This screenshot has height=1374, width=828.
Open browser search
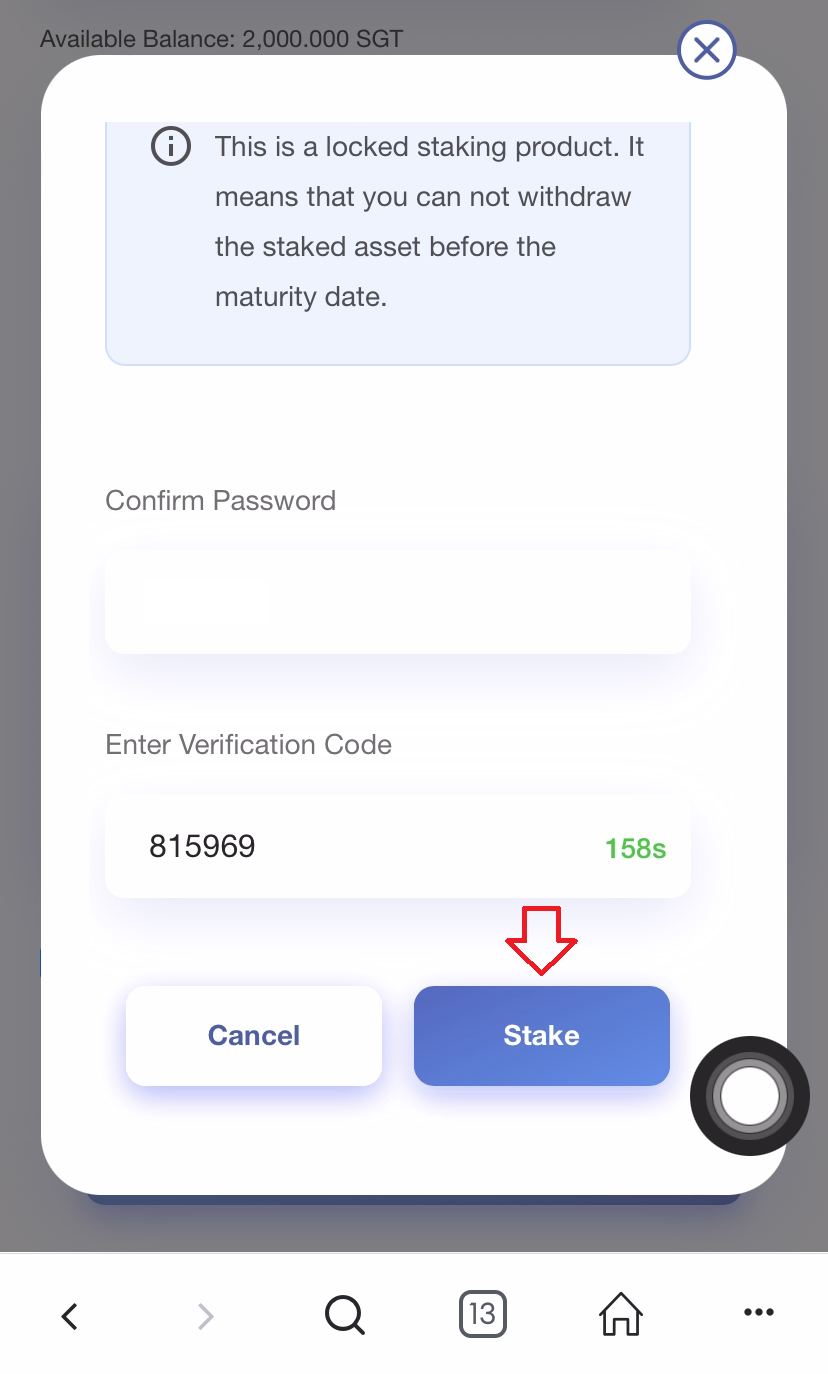[345, 1315]
